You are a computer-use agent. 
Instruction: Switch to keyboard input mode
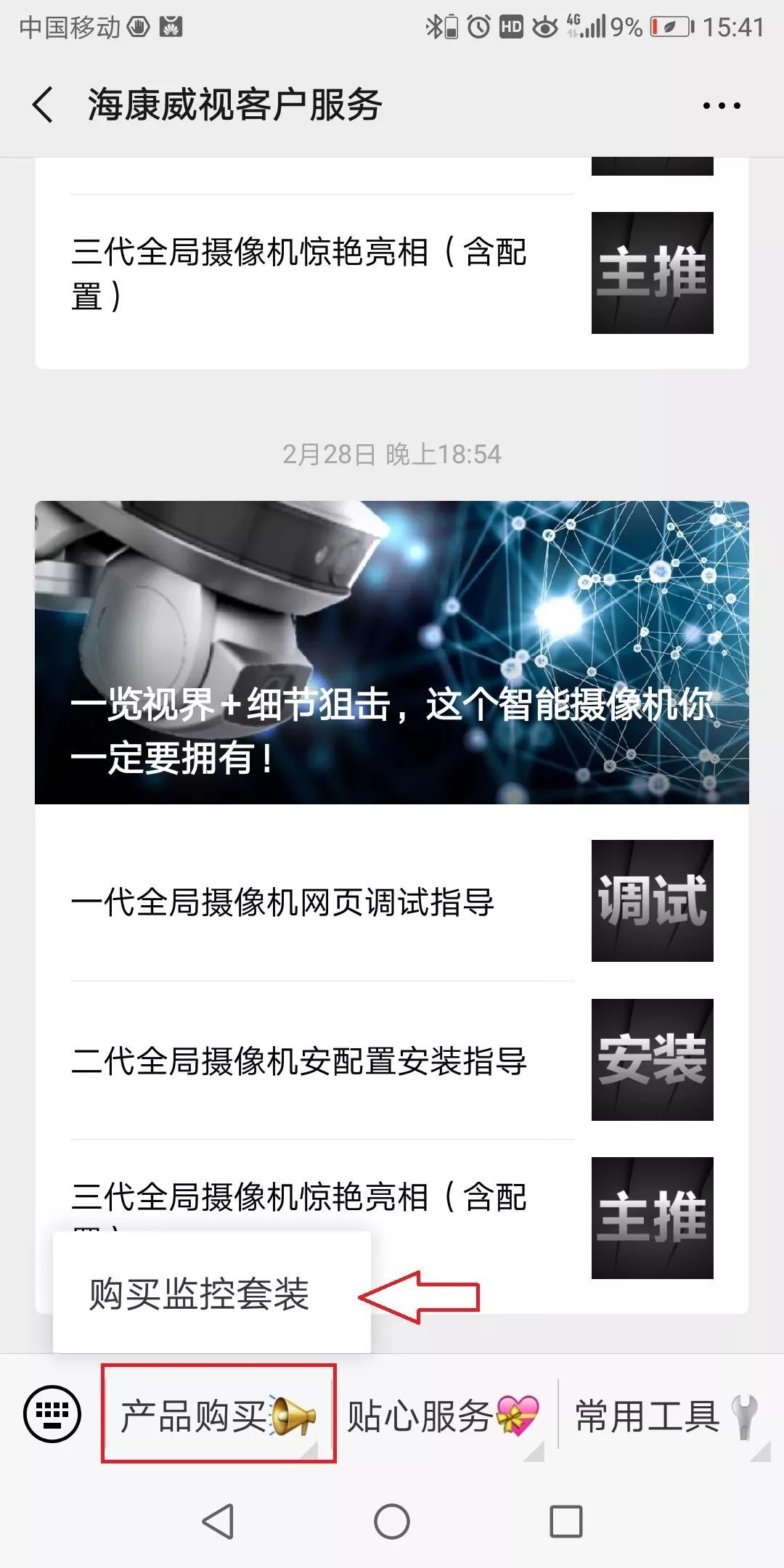click(x=52, y=1413)
